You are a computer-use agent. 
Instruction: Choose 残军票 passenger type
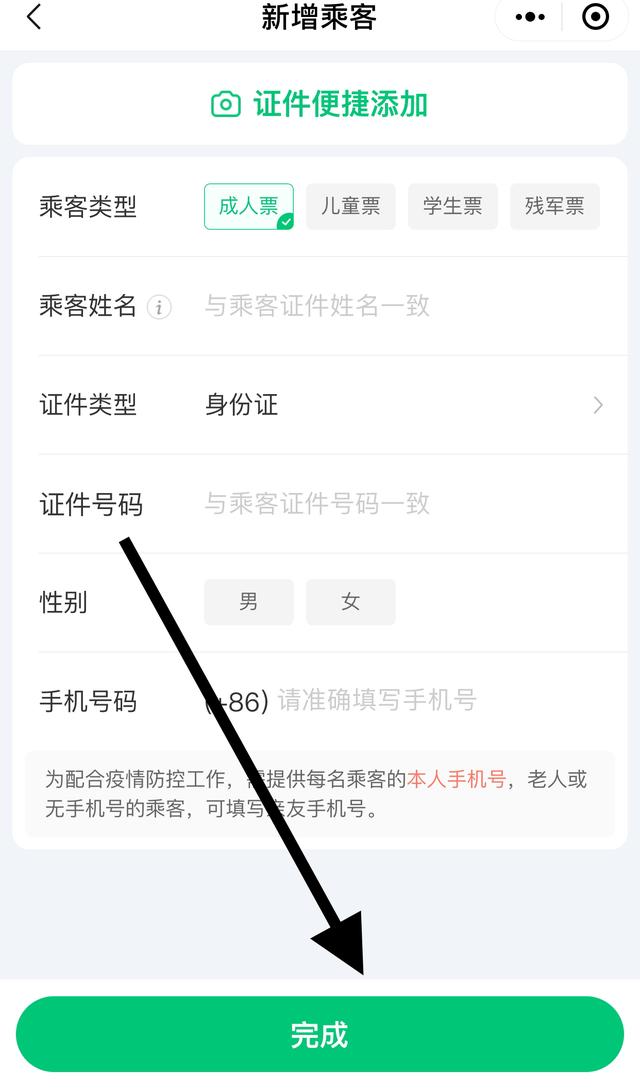pyautogui.click(x=555, y=206)
